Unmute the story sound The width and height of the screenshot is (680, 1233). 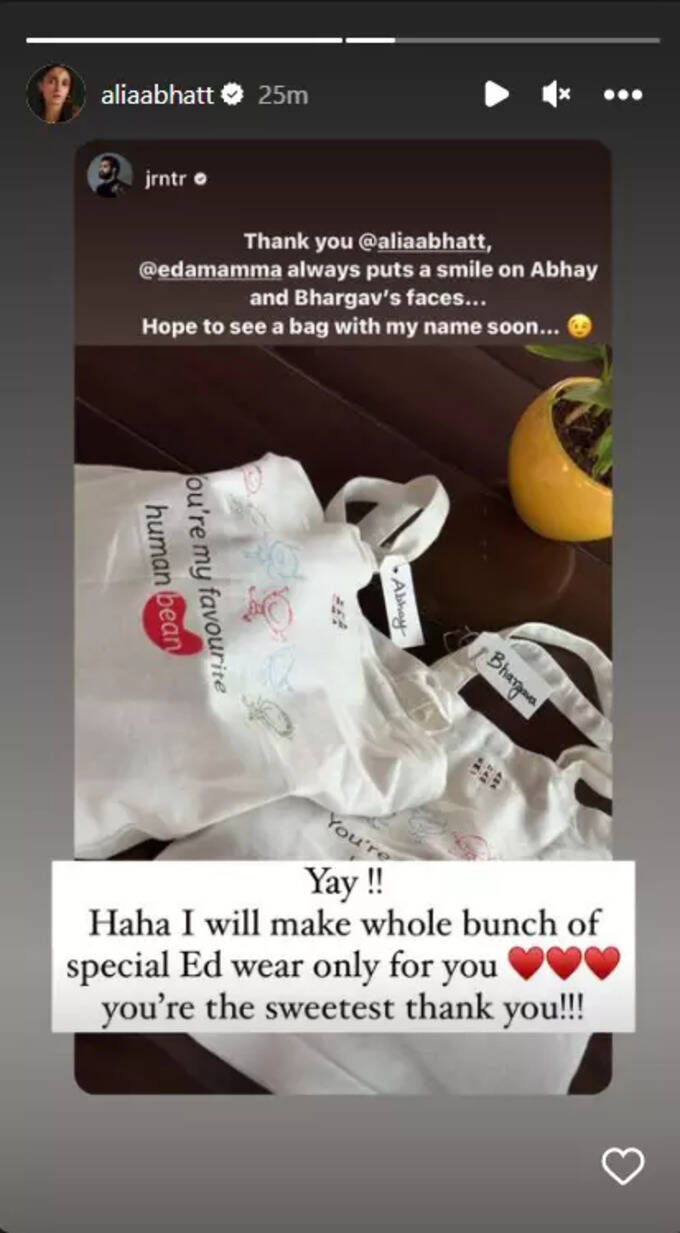point(555,94)
